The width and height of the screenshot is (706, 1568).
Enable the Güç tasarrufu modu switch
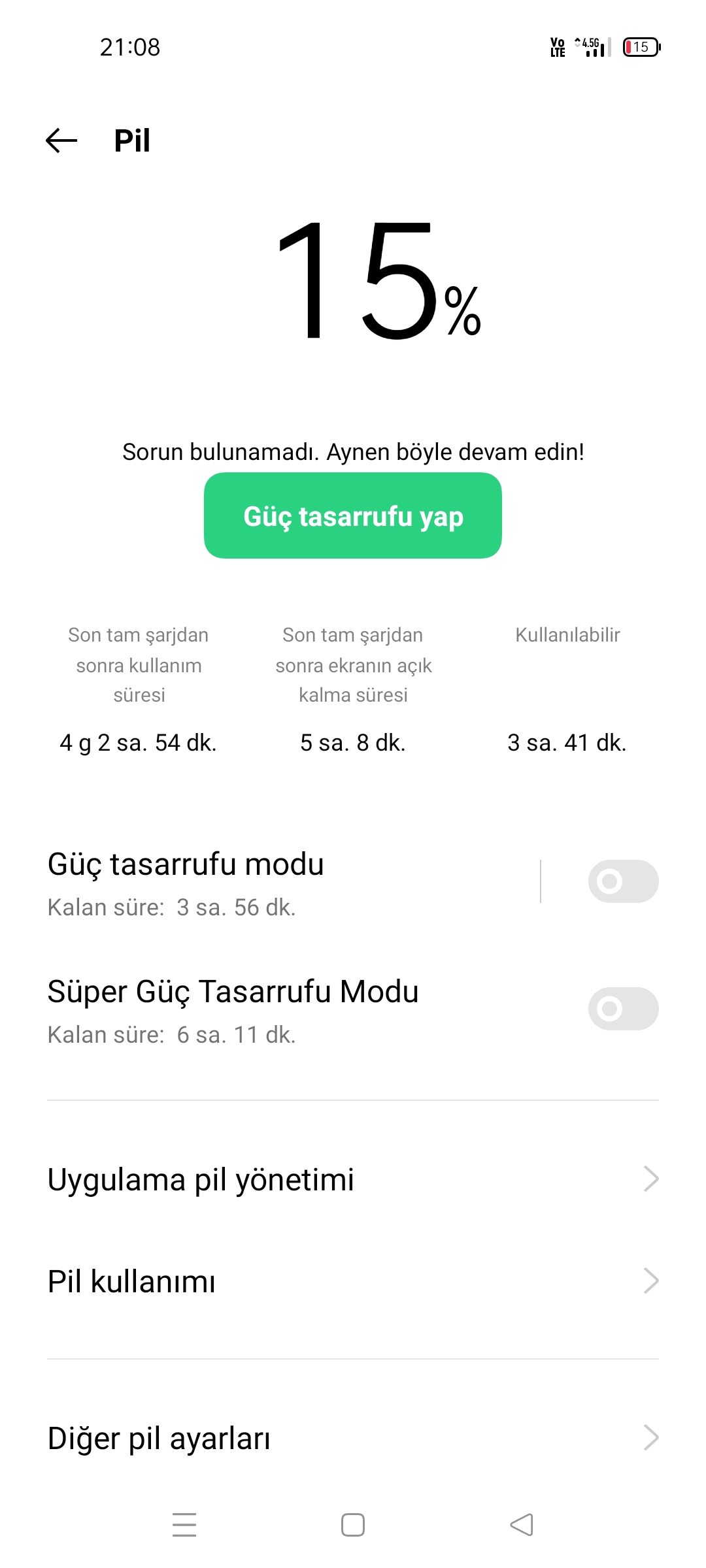(623, 881)
